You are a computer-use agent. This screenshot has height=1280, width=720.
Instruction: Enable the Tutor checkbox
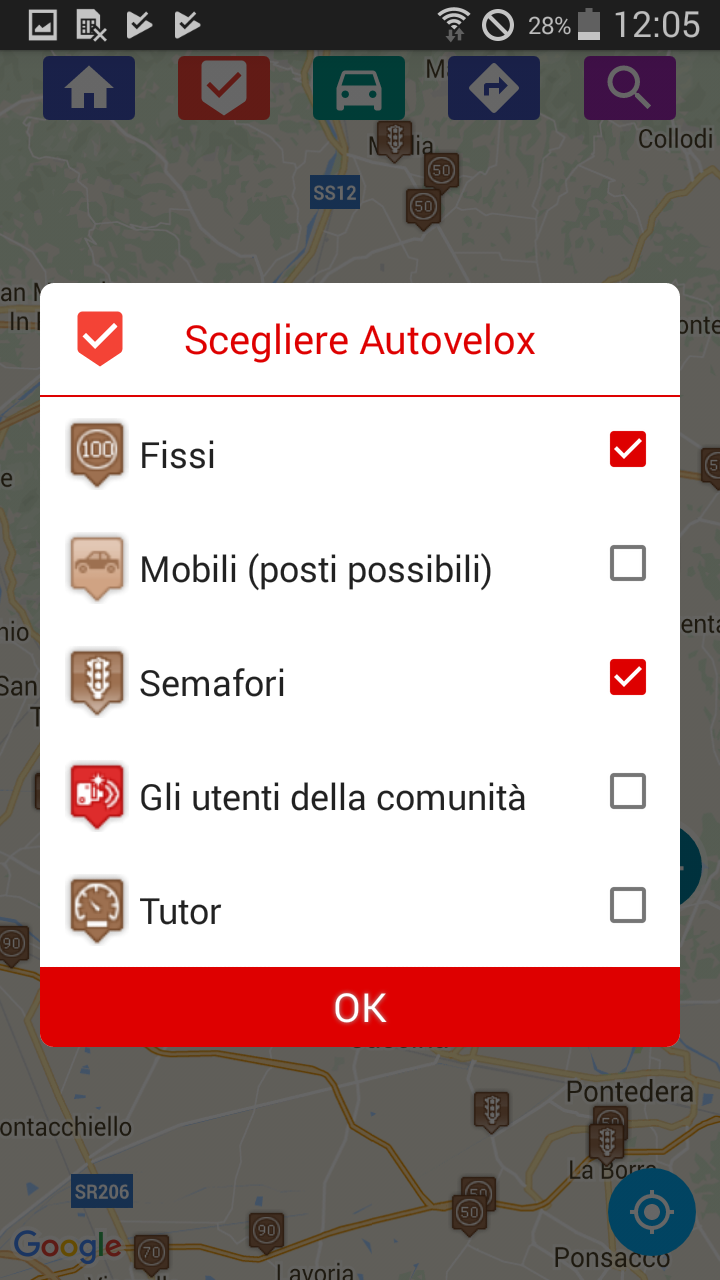[628, 906]
